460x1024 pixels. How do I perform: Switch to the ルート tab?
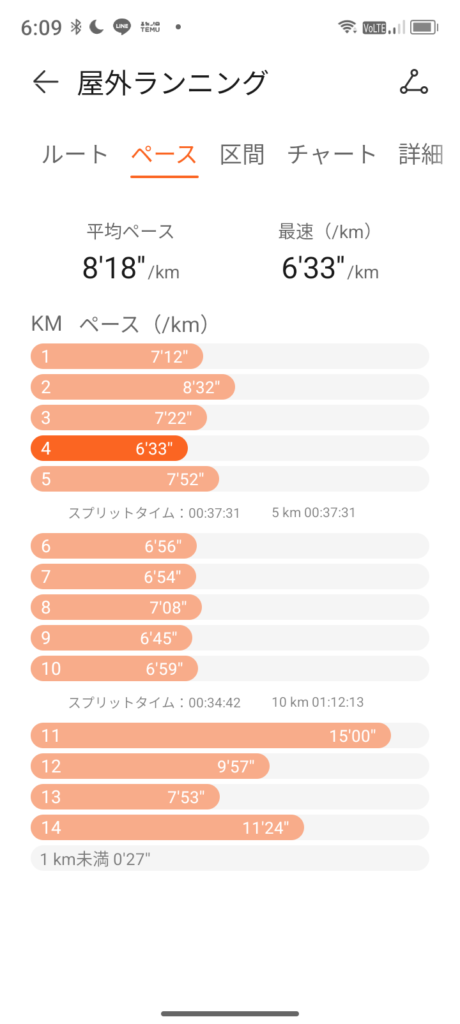click(x=74, y=155)
